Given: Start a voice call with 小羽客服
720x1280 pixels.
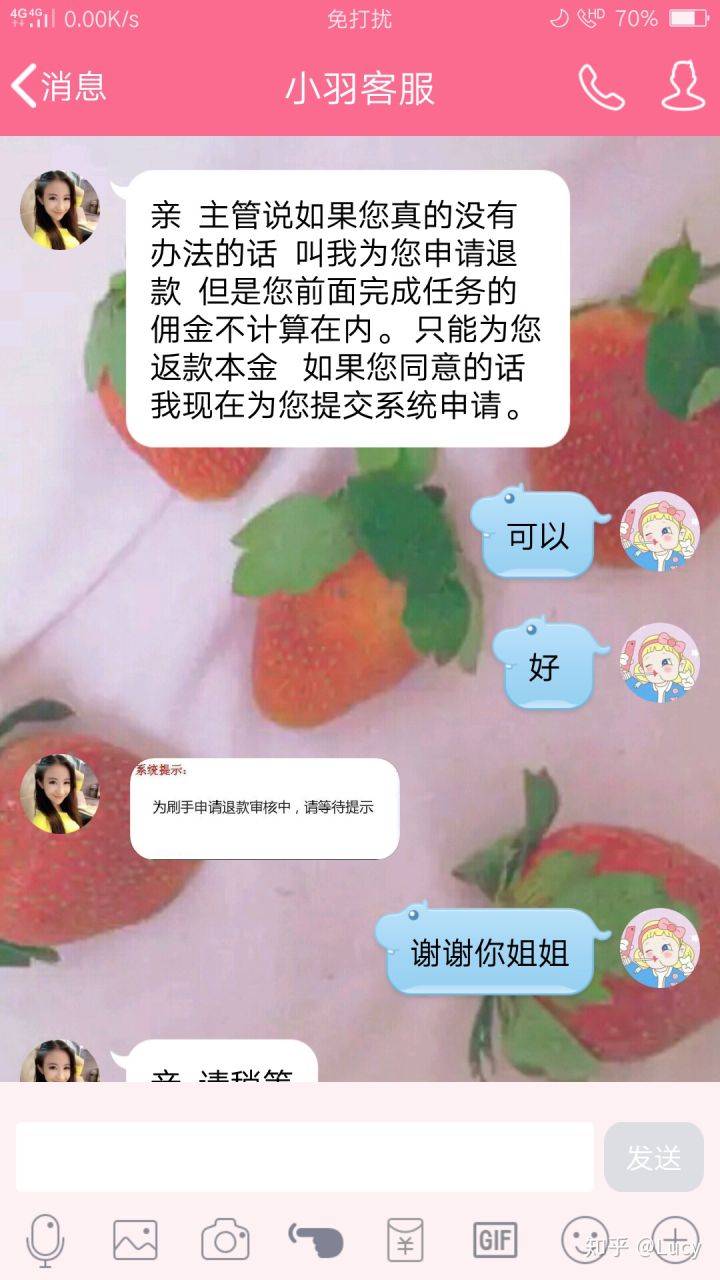Looking at the screenshot, I should 601,88.
